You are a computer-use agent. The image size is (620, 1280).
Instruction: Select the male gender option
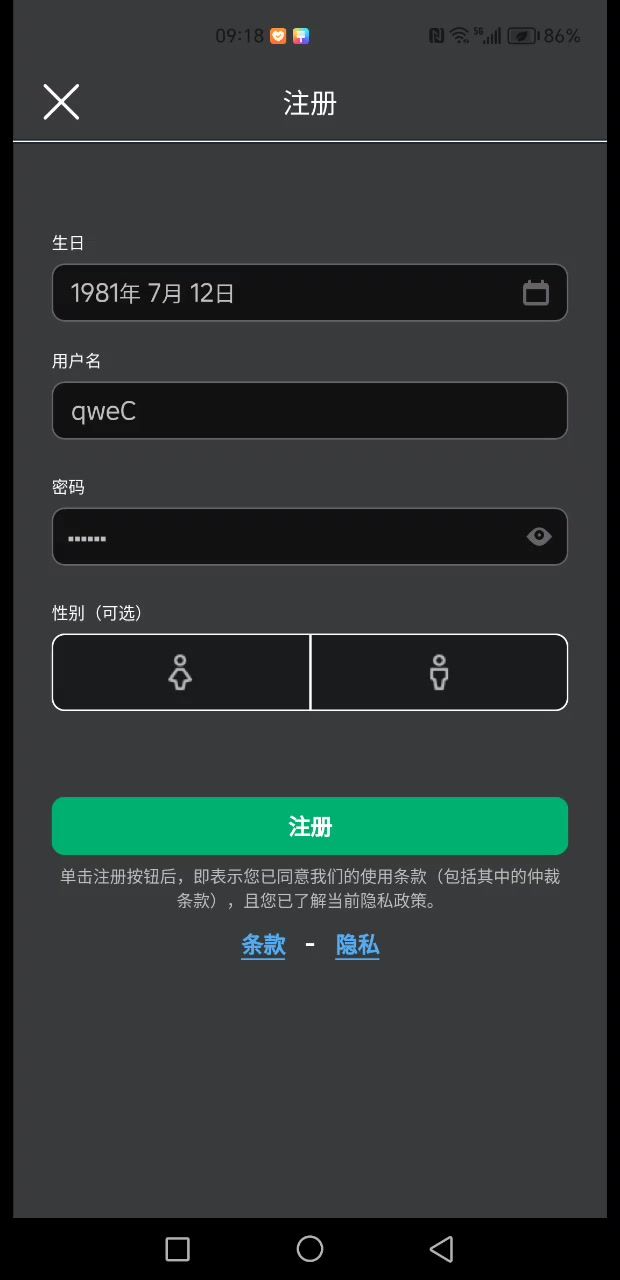[439, 673]
